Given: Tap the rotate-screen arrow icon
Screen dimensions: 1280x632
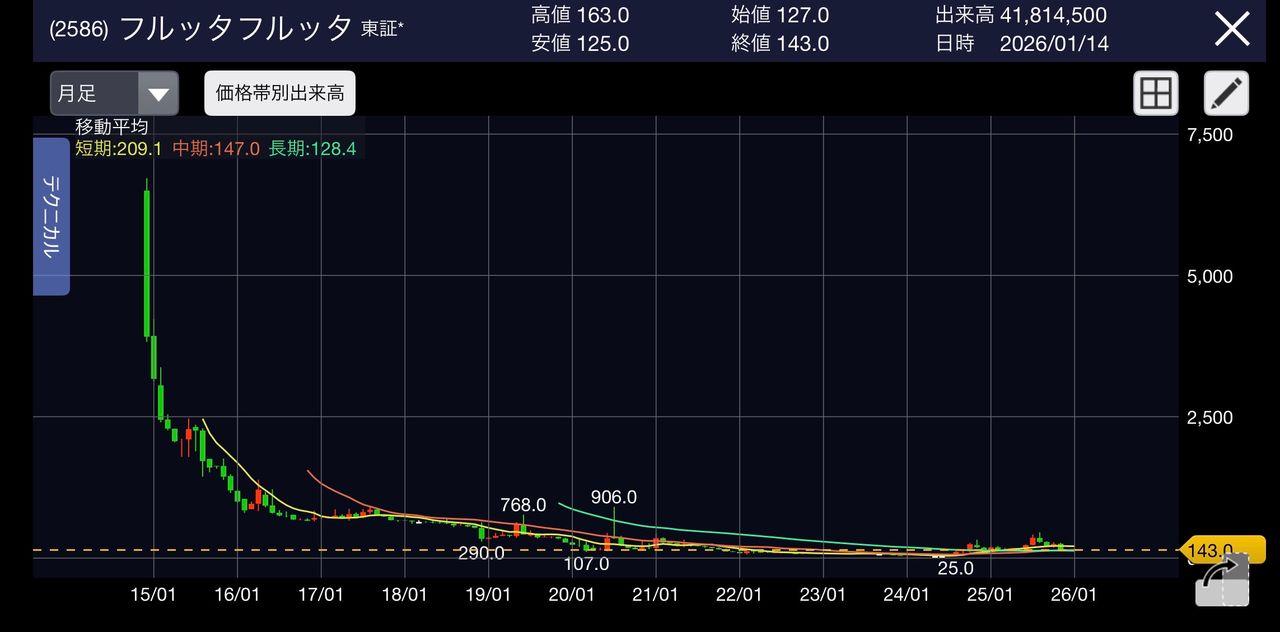Looking at the screenshot, I should [1222, 578].
